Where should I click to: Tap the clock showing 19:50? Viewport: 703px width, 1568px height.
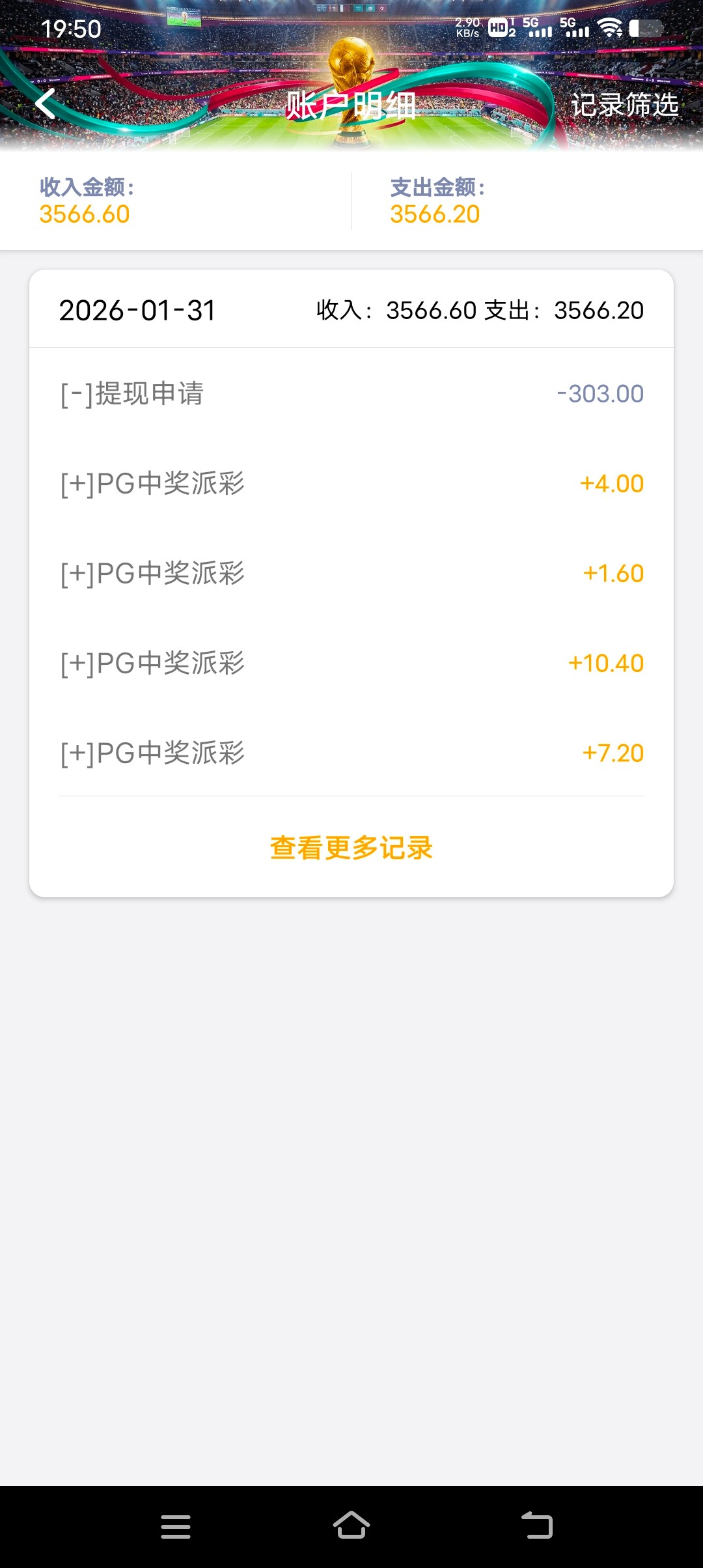pyautogui.click(x=72, y=29)
